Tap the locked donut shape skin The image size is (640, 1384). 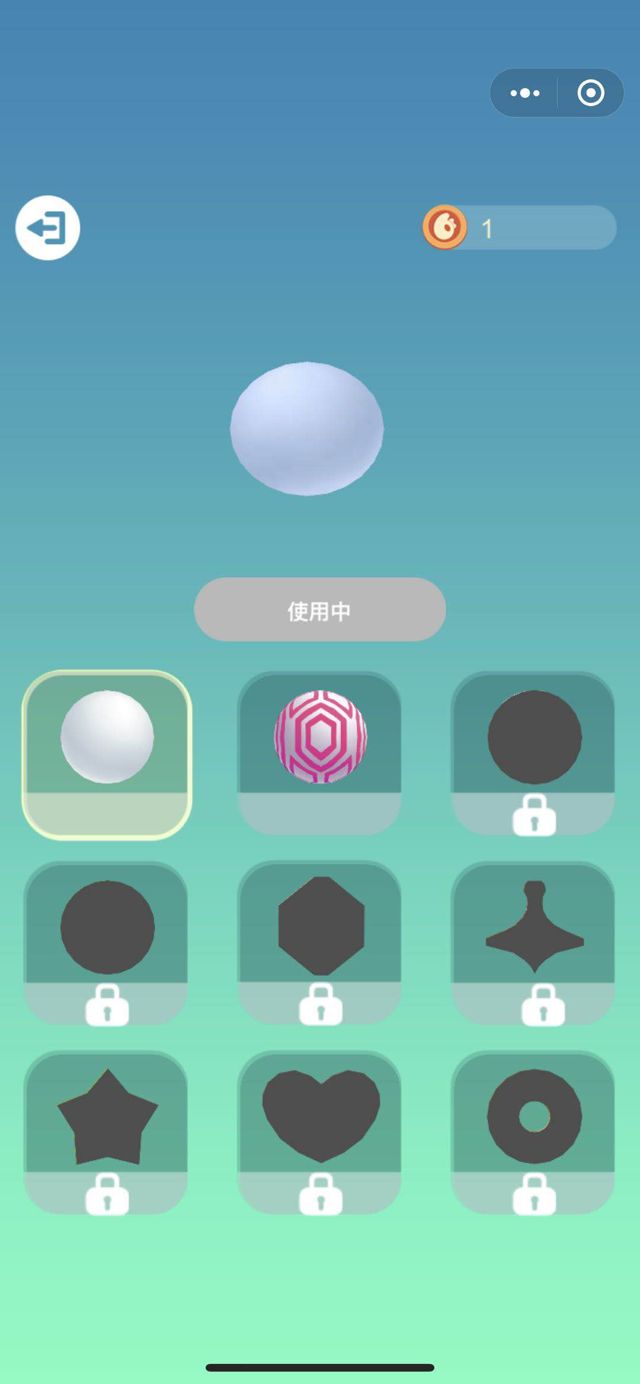[x=533, y=1130]
